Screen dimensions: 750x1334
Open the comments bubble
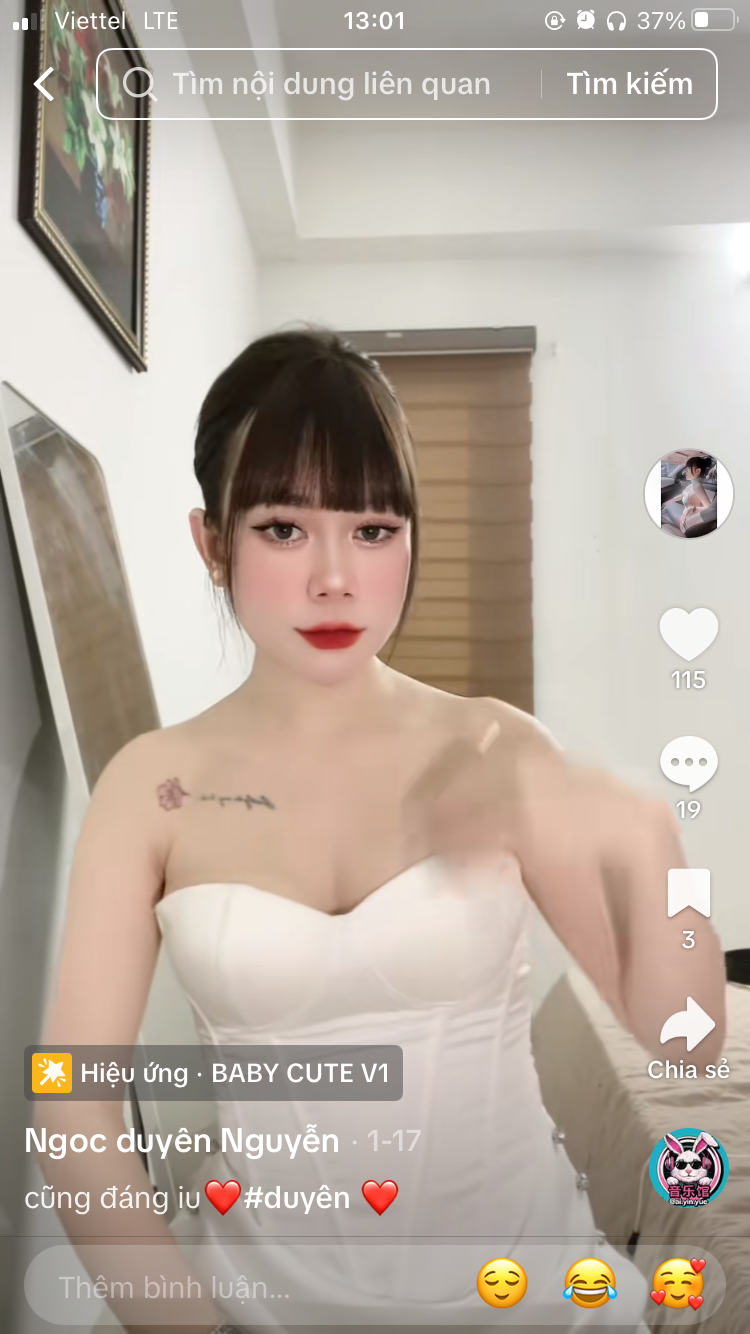[x=689, y=765]
